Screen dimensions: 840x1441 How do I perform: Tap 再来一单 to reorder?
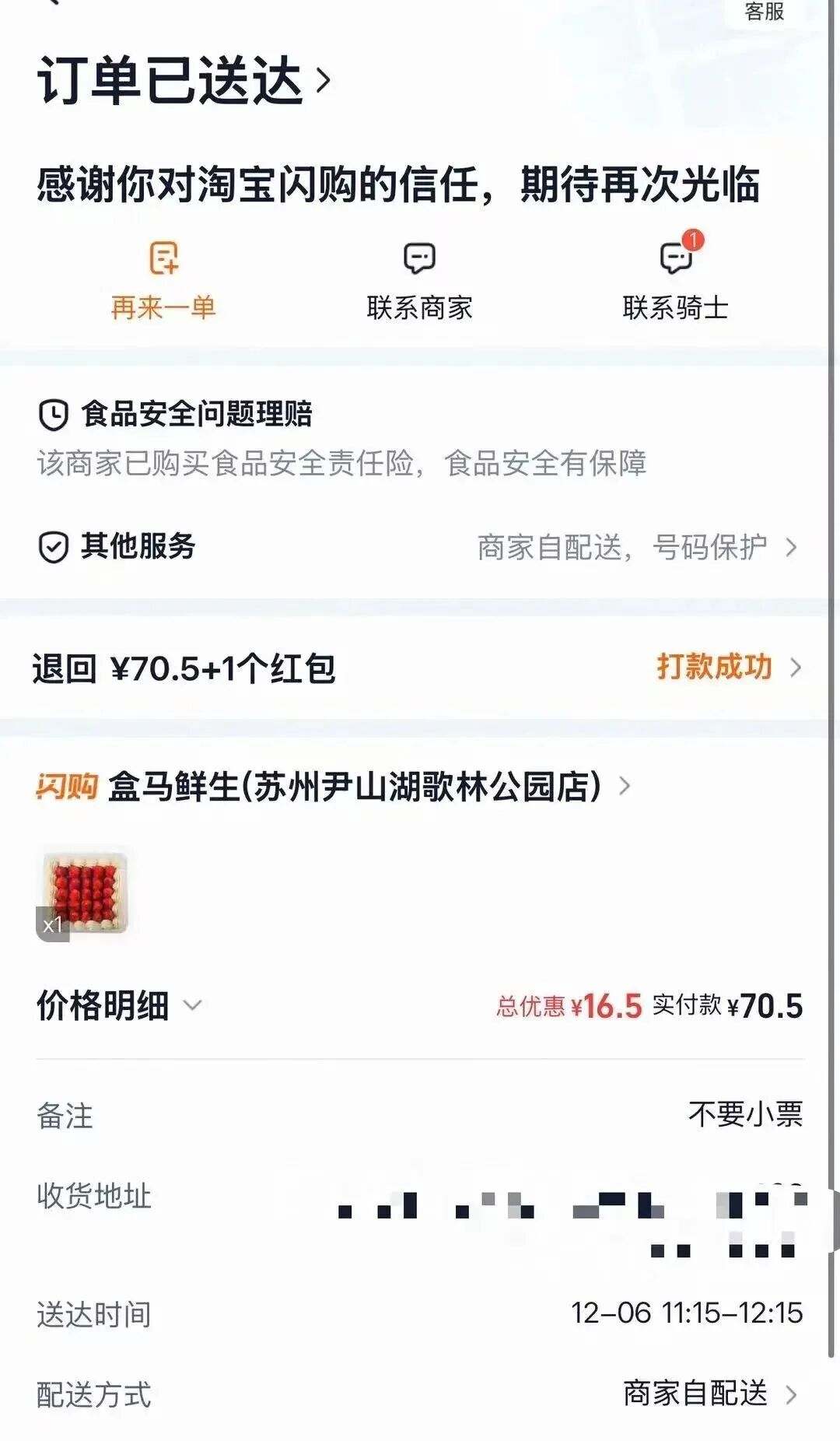pyautogui.click(x=163, y=282)
